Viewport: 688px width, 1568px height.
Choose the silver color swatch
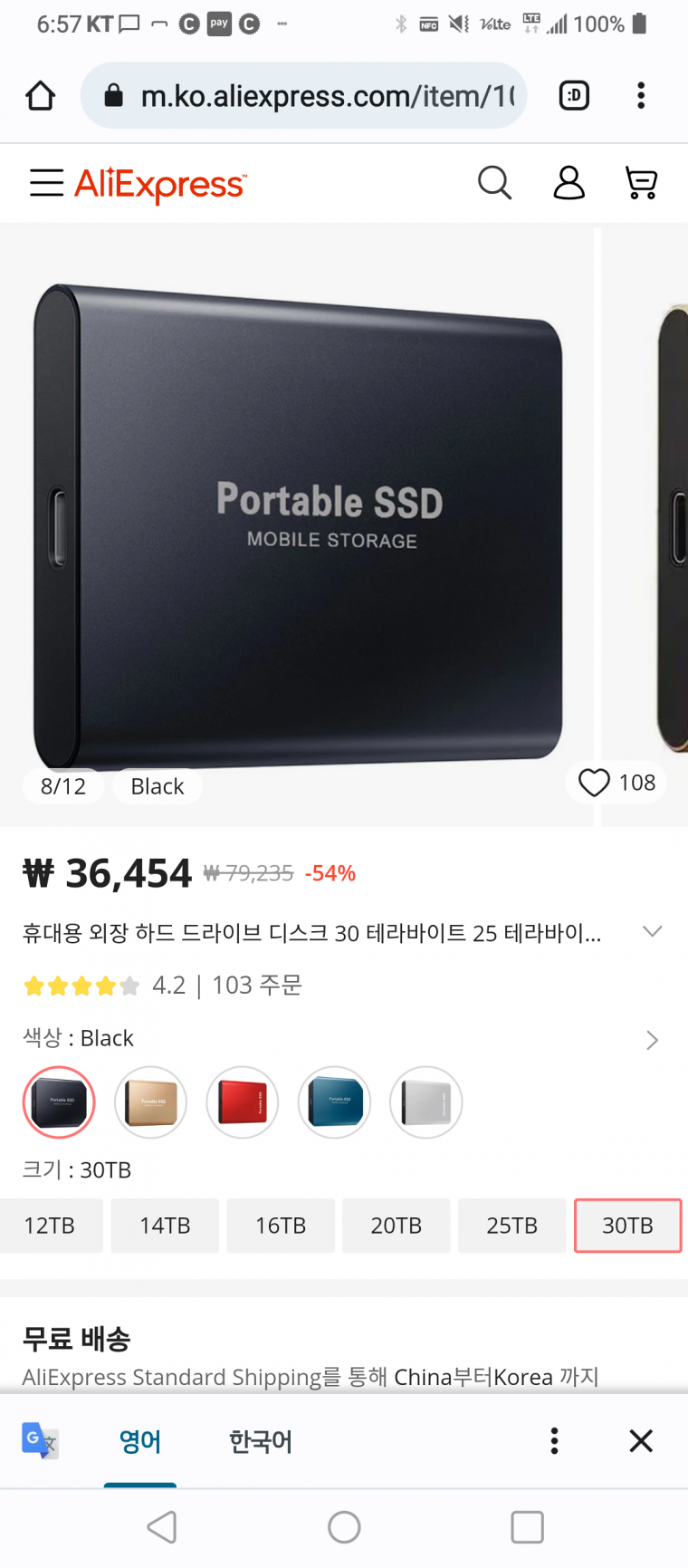coord(426,1102)
